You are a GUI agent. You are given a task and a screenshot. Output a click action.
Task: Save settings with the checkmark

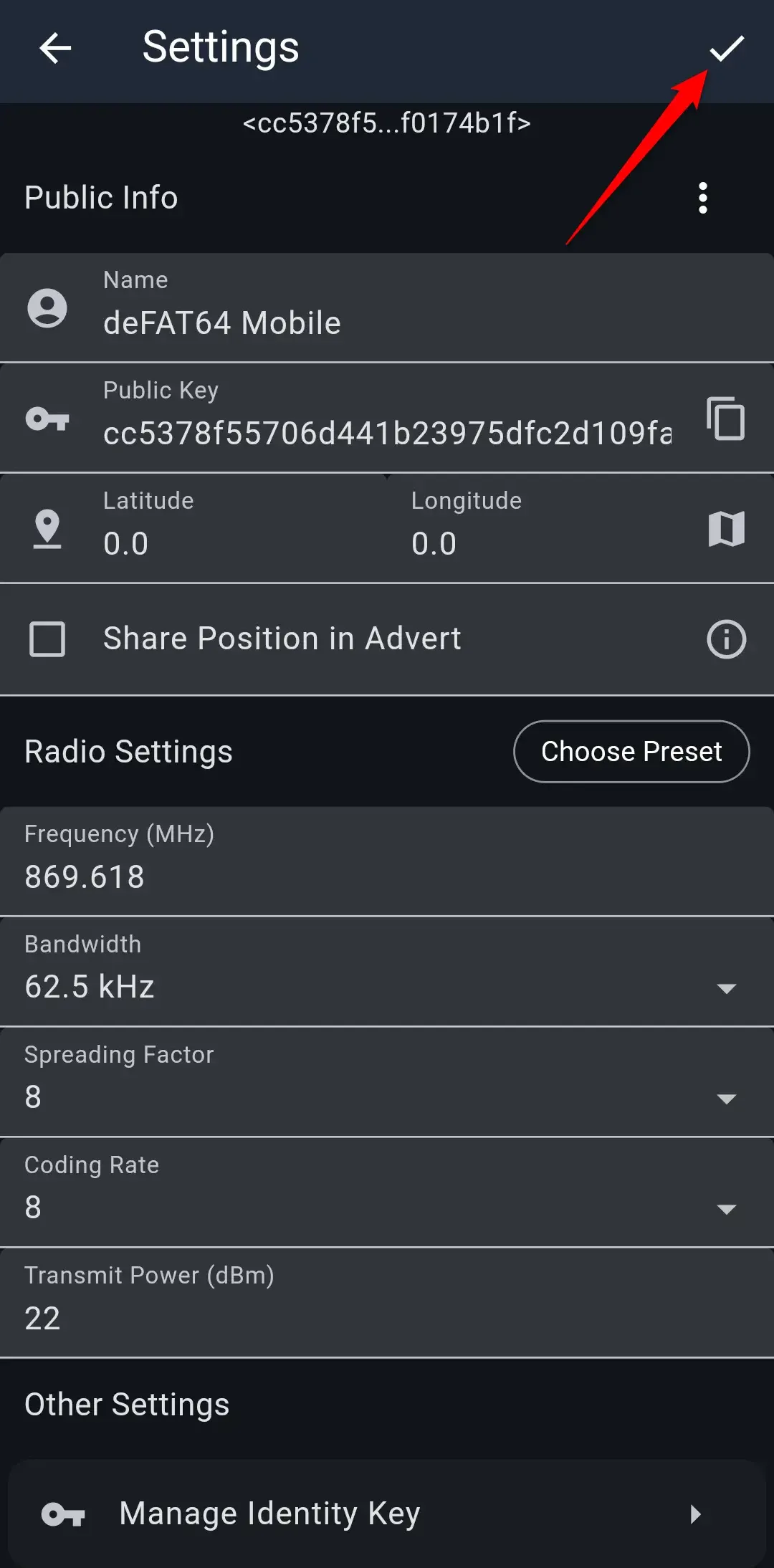click(727, 49)
